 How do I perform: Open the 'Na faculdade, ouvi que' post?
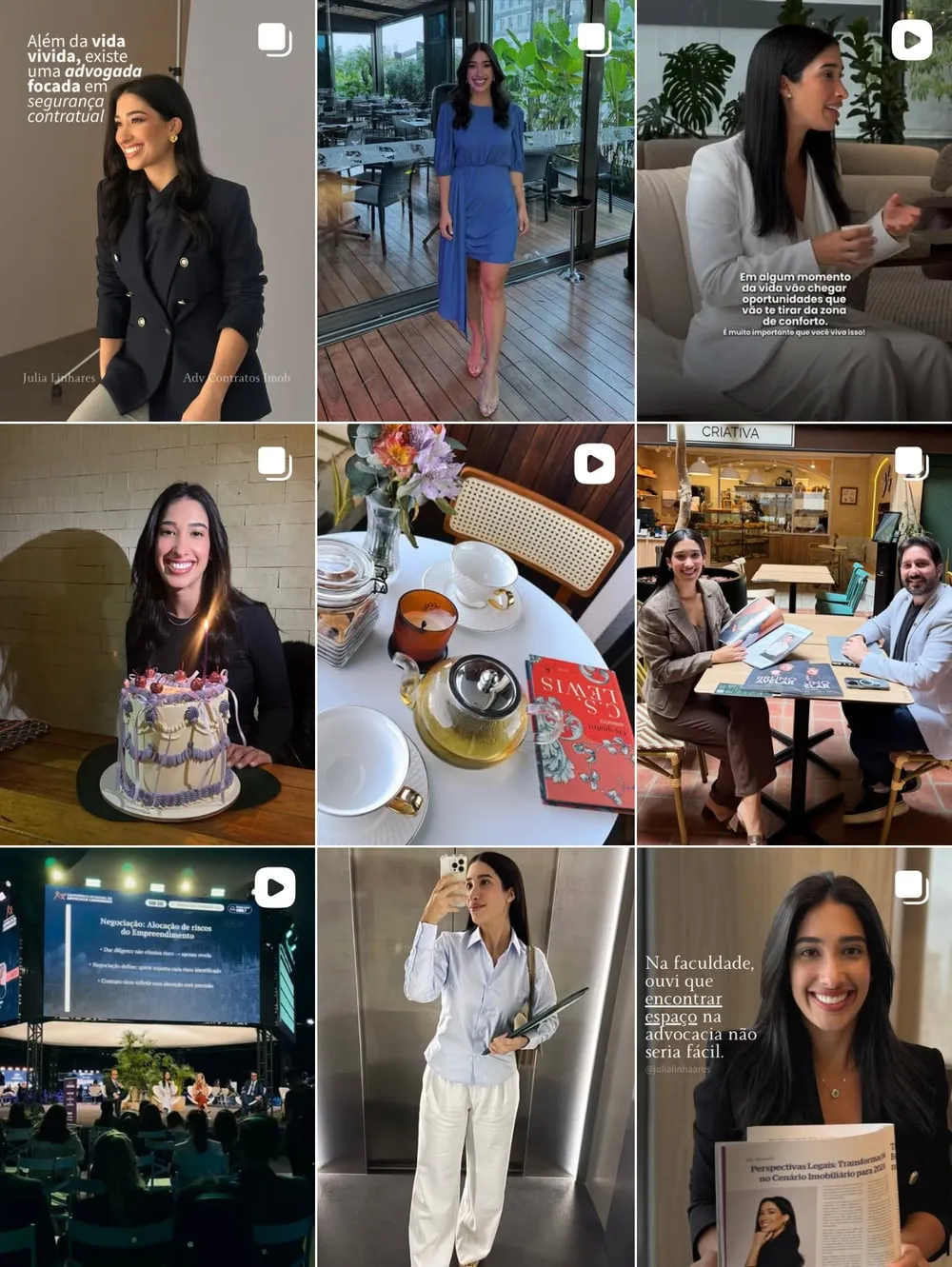(x=794, y=1058)
